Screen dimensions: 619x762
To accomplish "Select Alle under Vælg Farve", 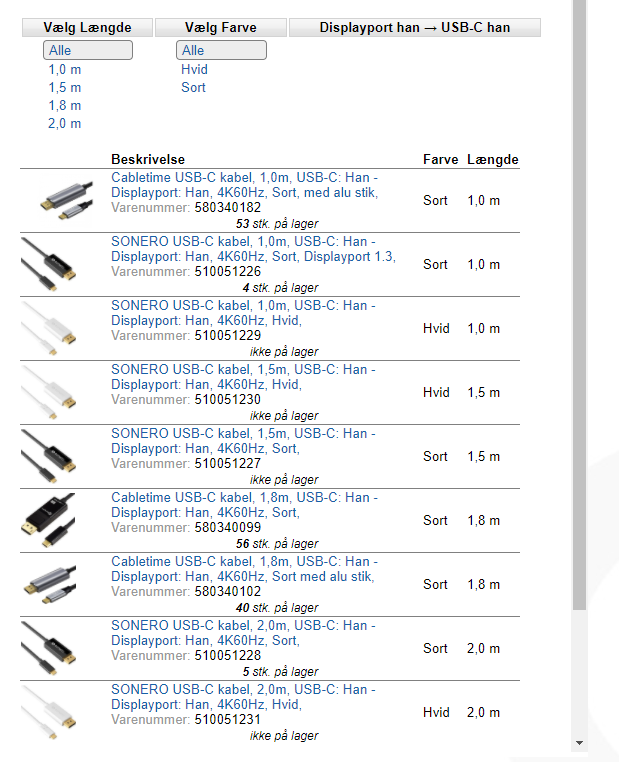I will [221, 50].
